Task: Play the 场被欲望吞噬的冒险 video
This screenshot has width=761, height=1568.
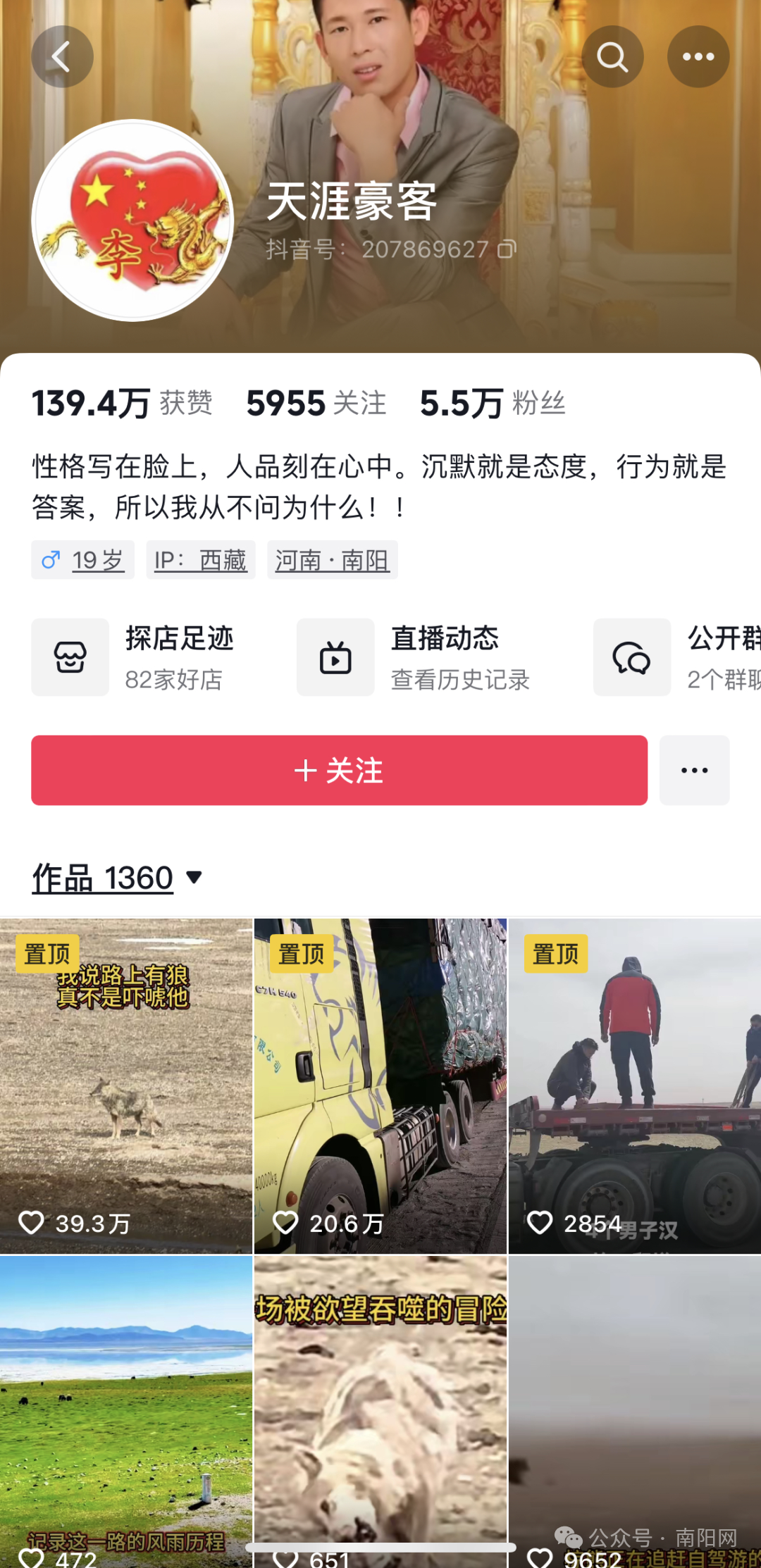Action: (x=380, y=1409)
